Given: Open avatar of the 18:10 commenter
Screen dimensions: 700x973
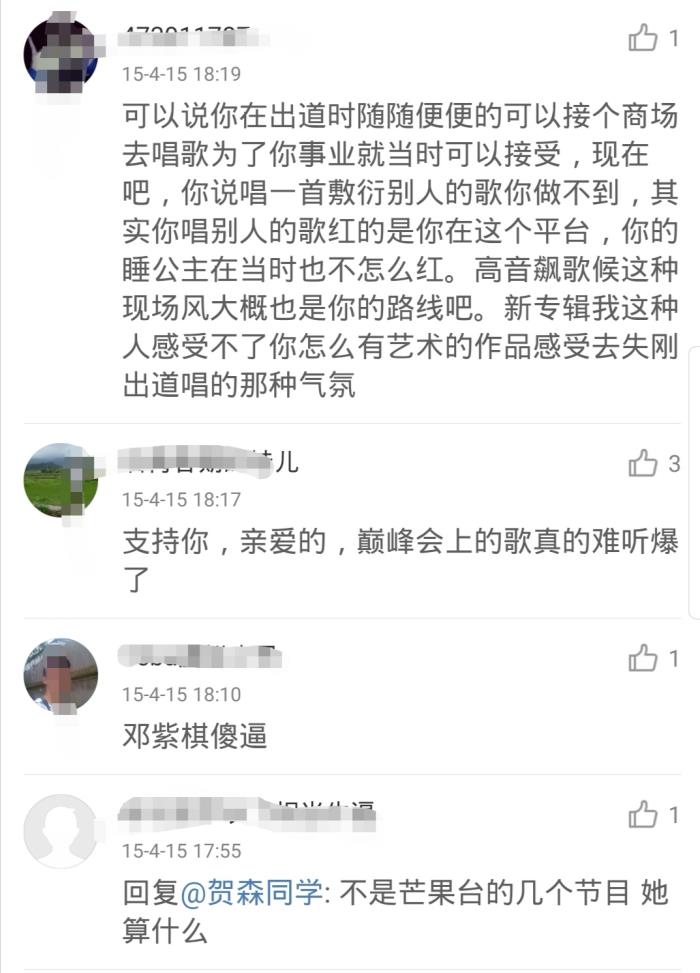Looking at the screenshot, I should 60,675.
